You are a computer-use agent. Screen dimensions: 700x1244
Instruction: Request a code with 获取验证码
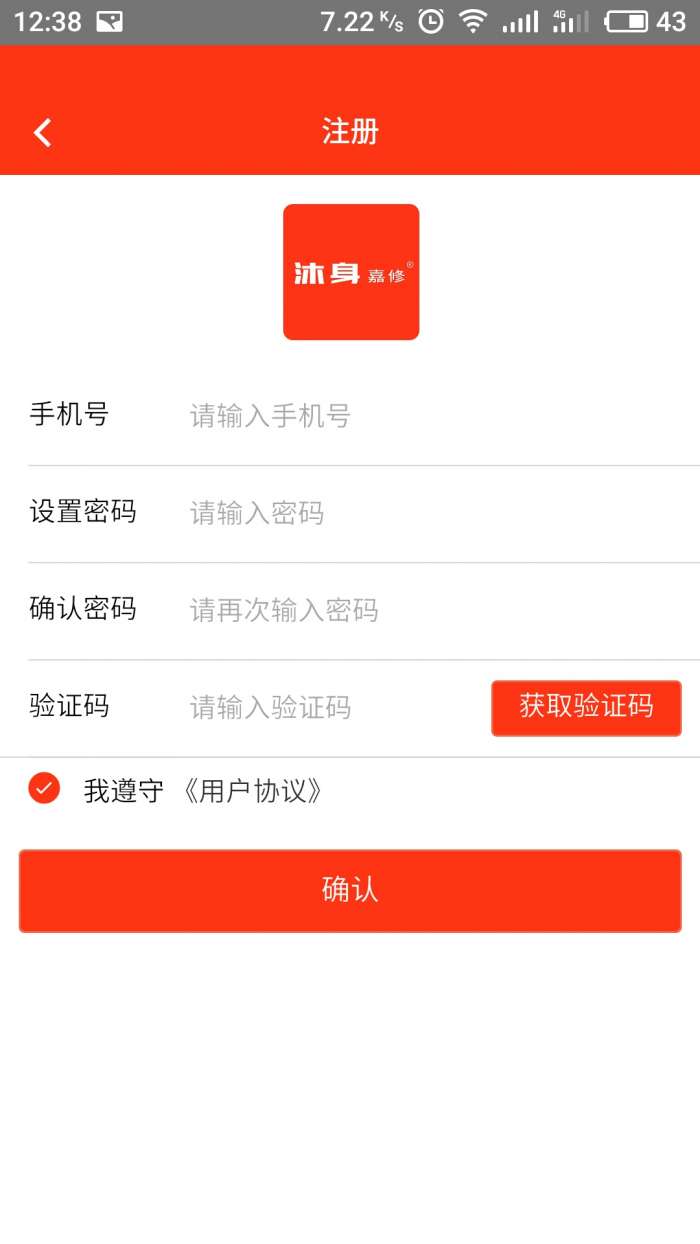tap(586, 708)
